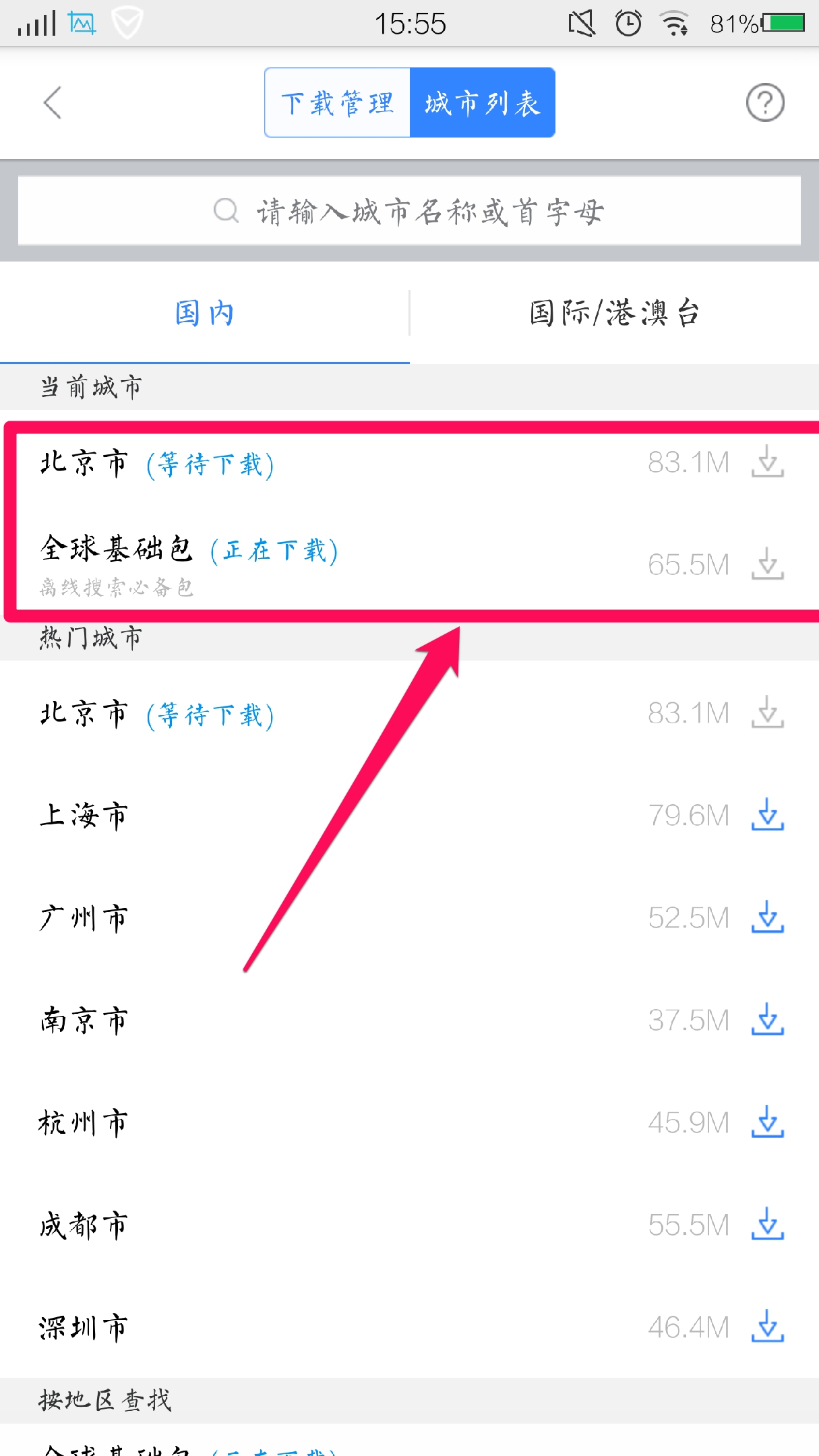Switch to the 国内 tab
The width and height of the screenshot is (819, 1456).
(204, 313)
